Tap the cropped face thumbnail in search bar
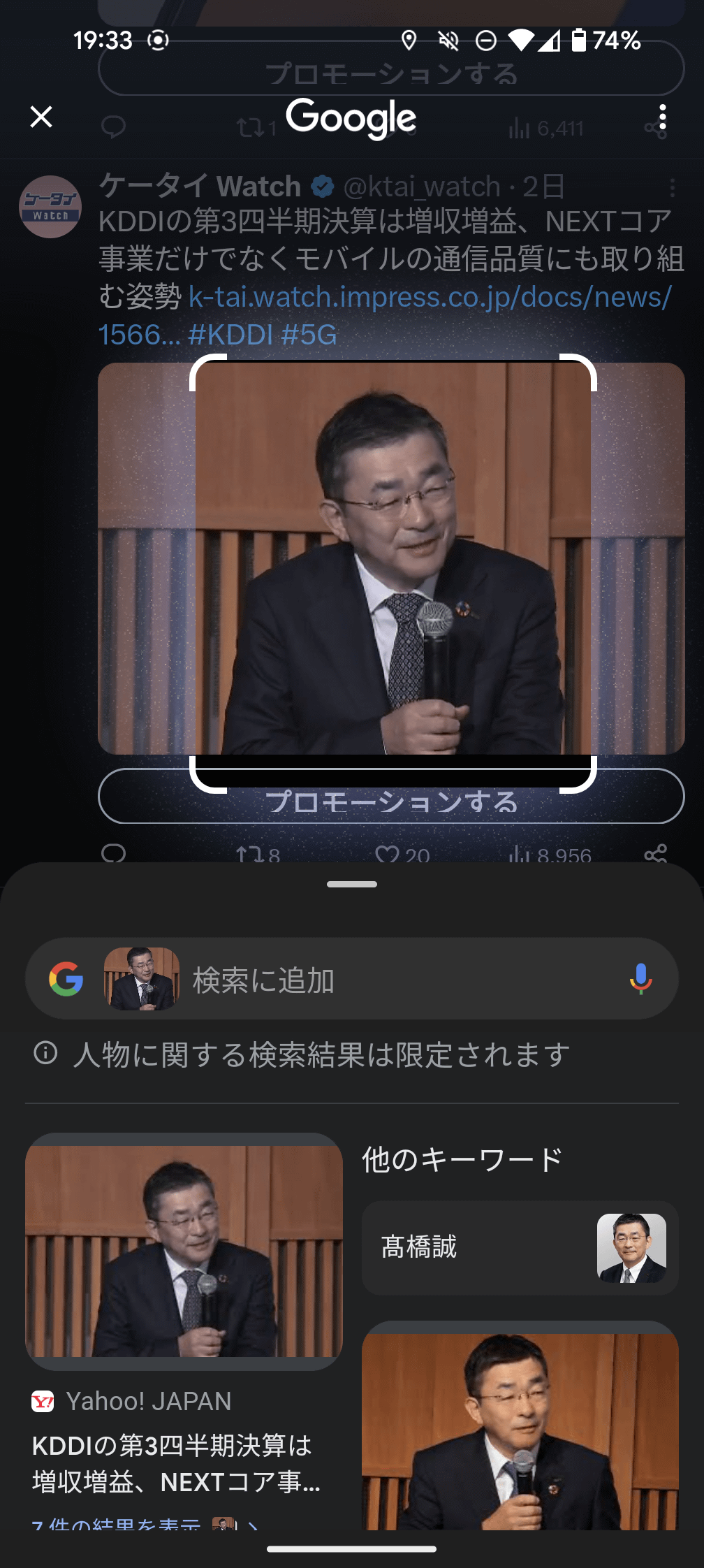This screenshot has height=1568, width=704. [142, 979]
